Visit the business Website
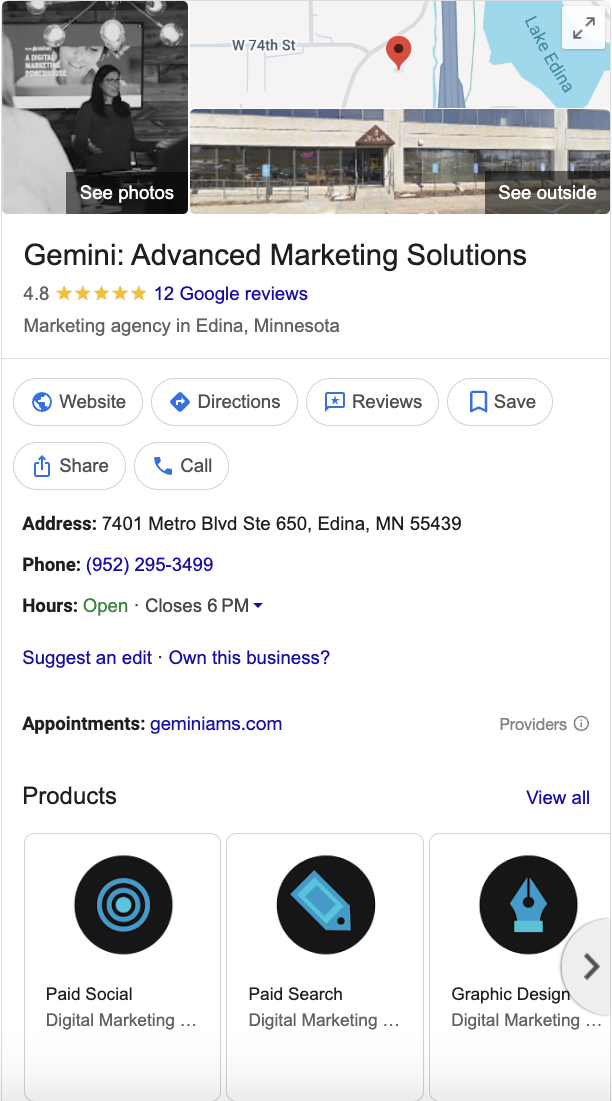Viewport: 612px width, 1101px height. click(x=78, y=402)
